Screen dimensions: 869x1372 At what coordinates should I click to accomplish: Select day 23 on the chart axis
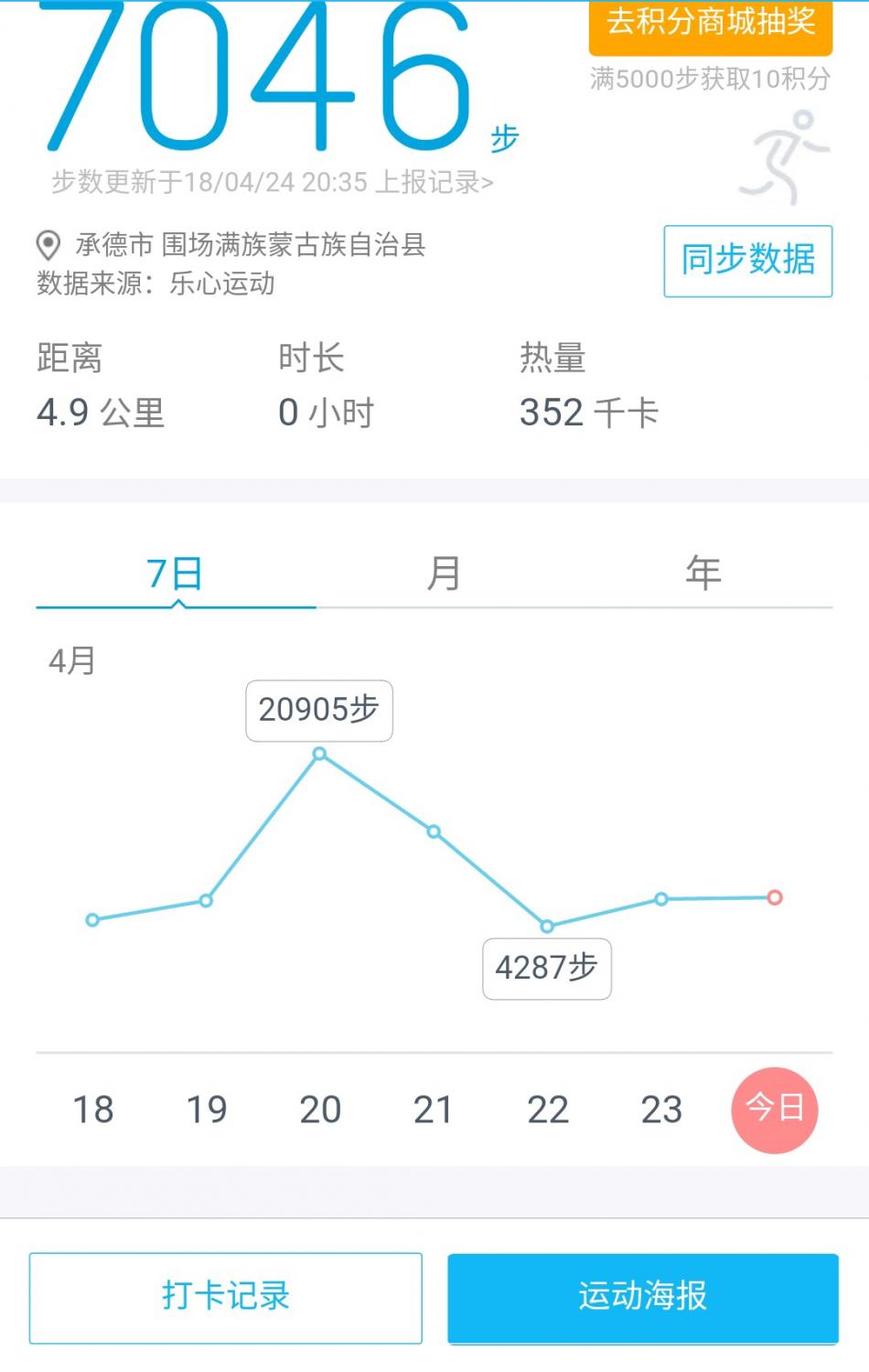661,1109
